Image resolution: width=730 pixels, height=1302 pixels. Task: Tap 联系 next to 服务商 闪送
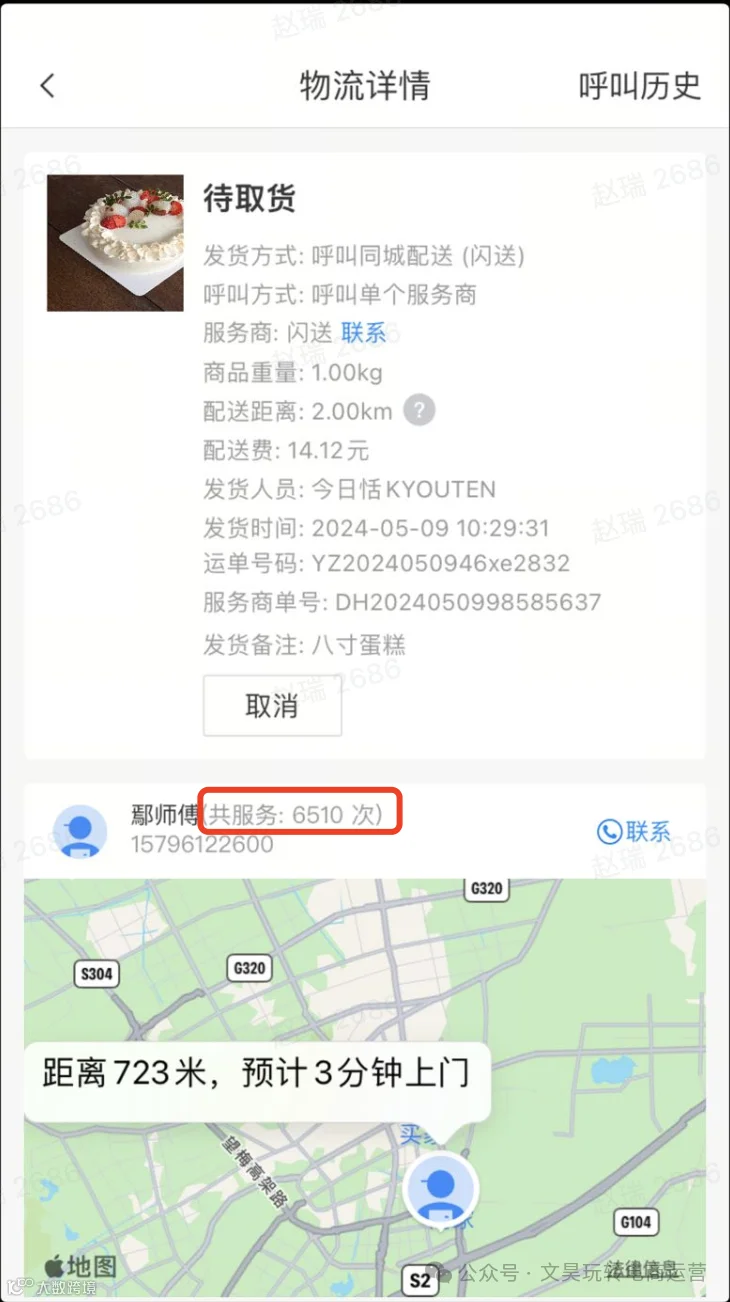pos(364,333)
